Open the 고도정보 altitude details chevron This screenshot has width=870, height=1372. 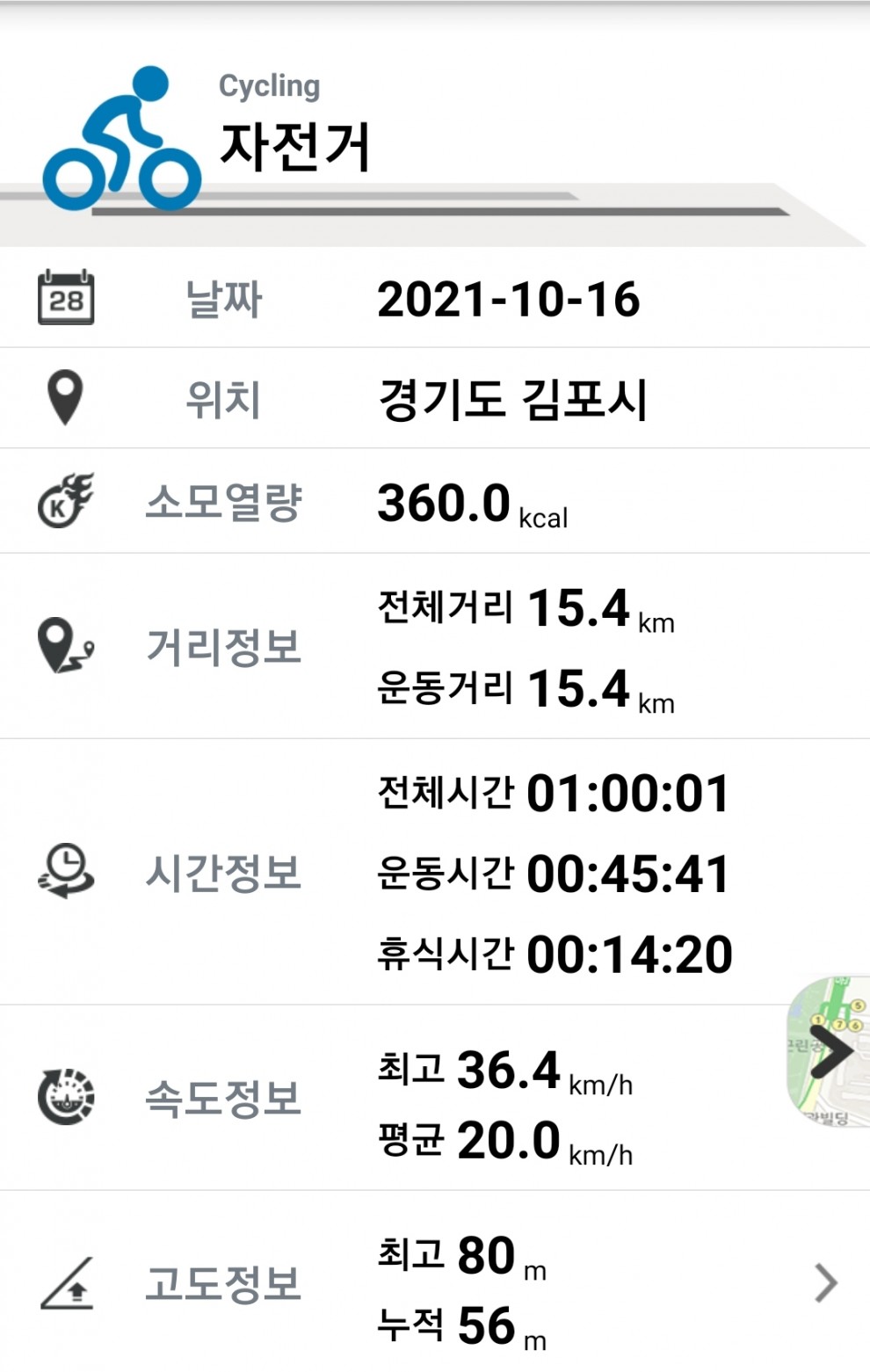pos(825,1282)
